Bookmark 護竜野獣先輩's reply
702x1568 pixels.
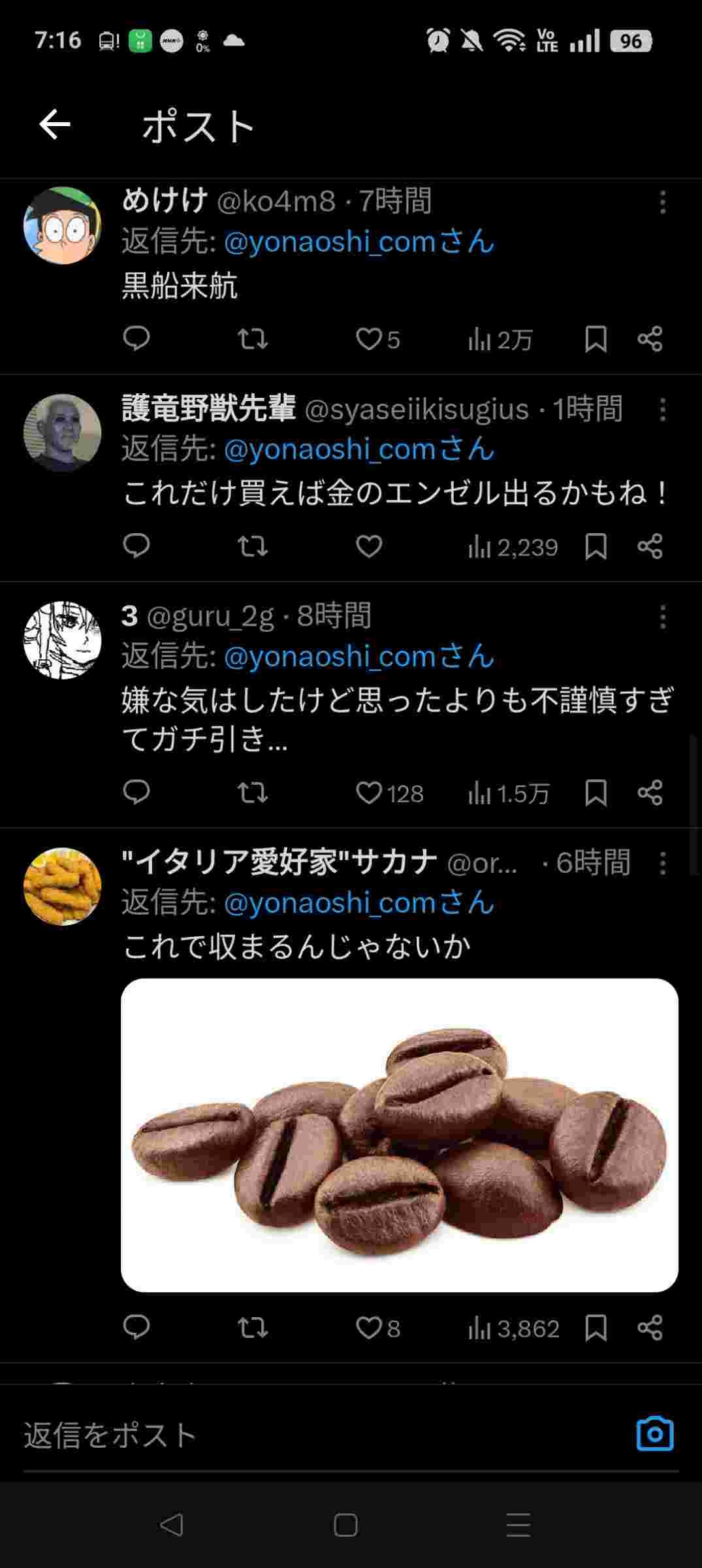(596, 546)
